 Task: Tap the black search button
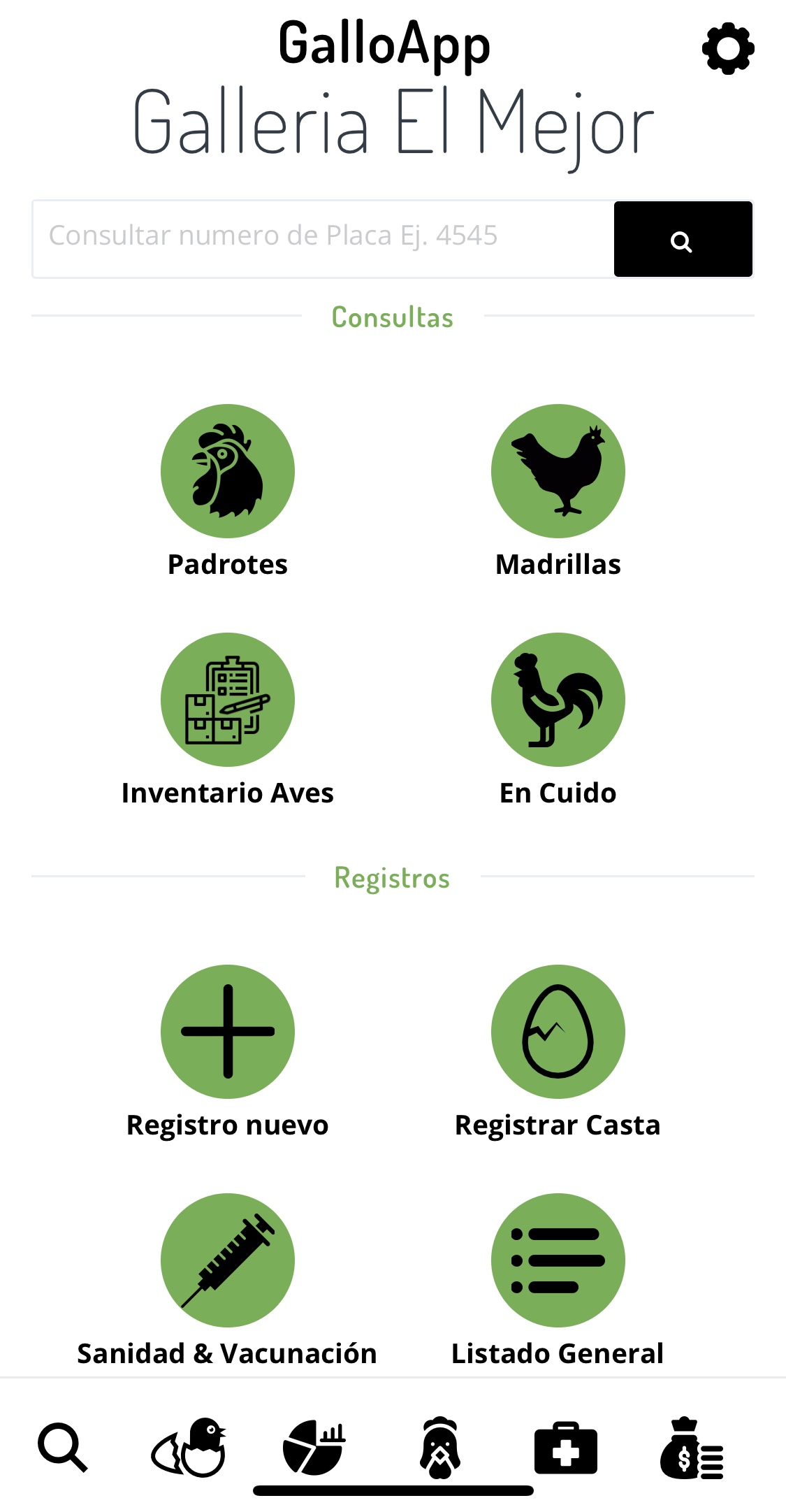[683, 240]
